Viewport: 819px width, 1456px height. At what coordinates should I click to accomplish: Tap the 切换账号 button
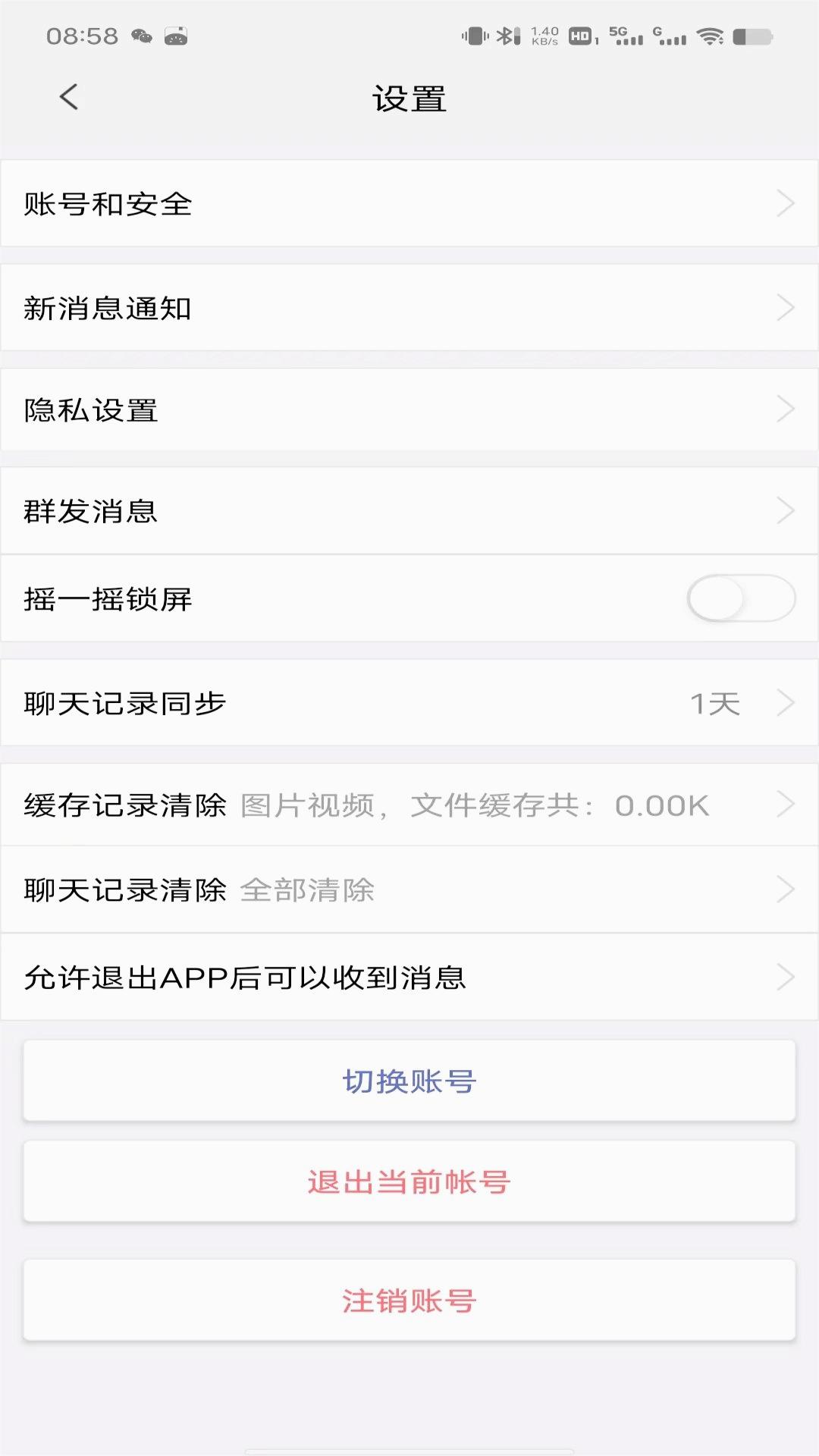[409, 1081]
